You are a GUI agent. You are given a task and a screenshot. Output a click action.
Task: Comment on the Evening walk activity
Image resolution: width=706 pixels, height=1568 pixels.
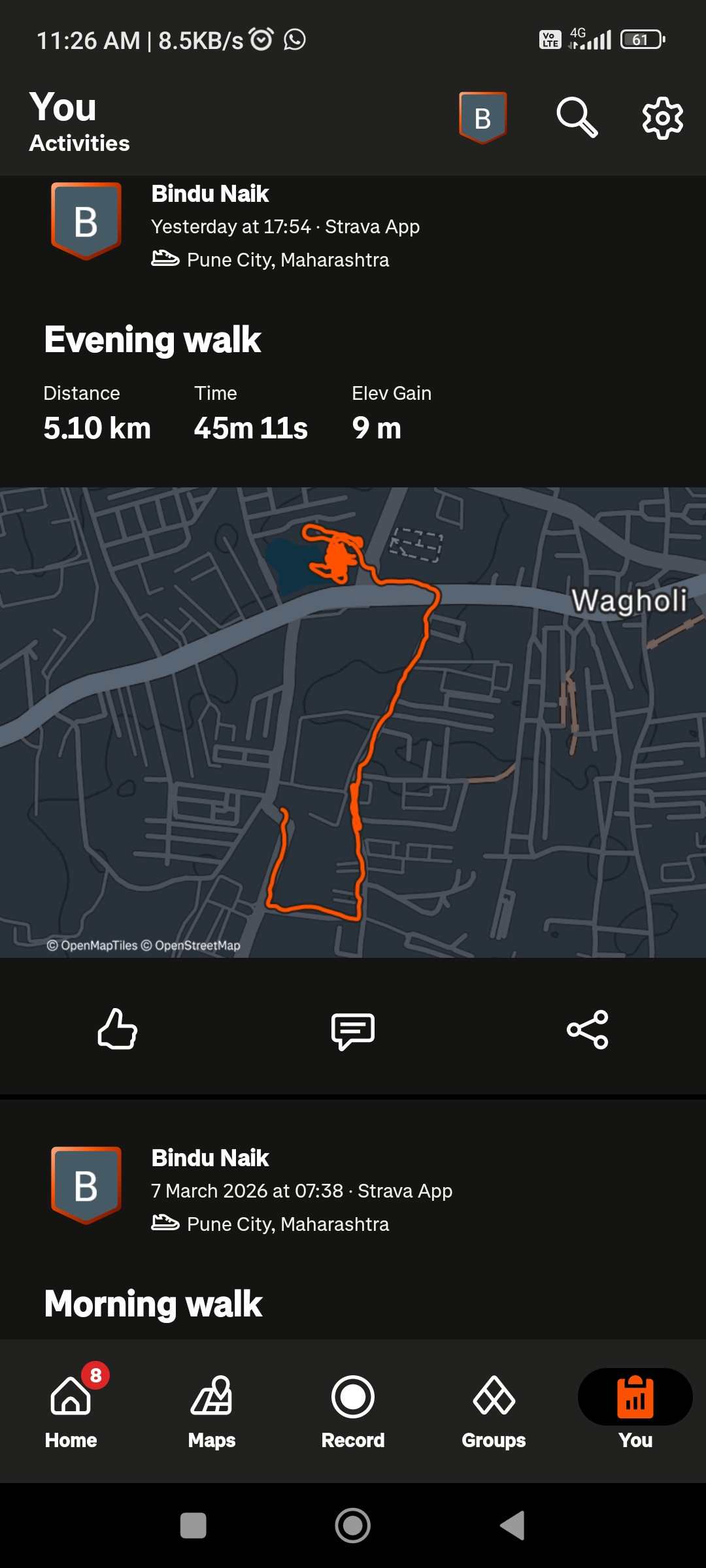(353, 1031)
